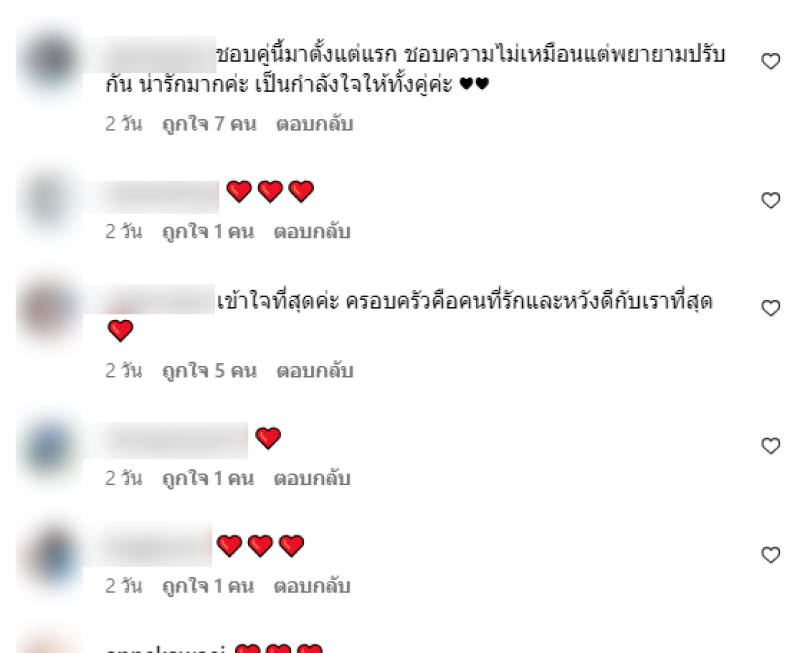Reply to the single red heart comment
The width and height of the screenshot is (800, 653).
tap(313, 478)
